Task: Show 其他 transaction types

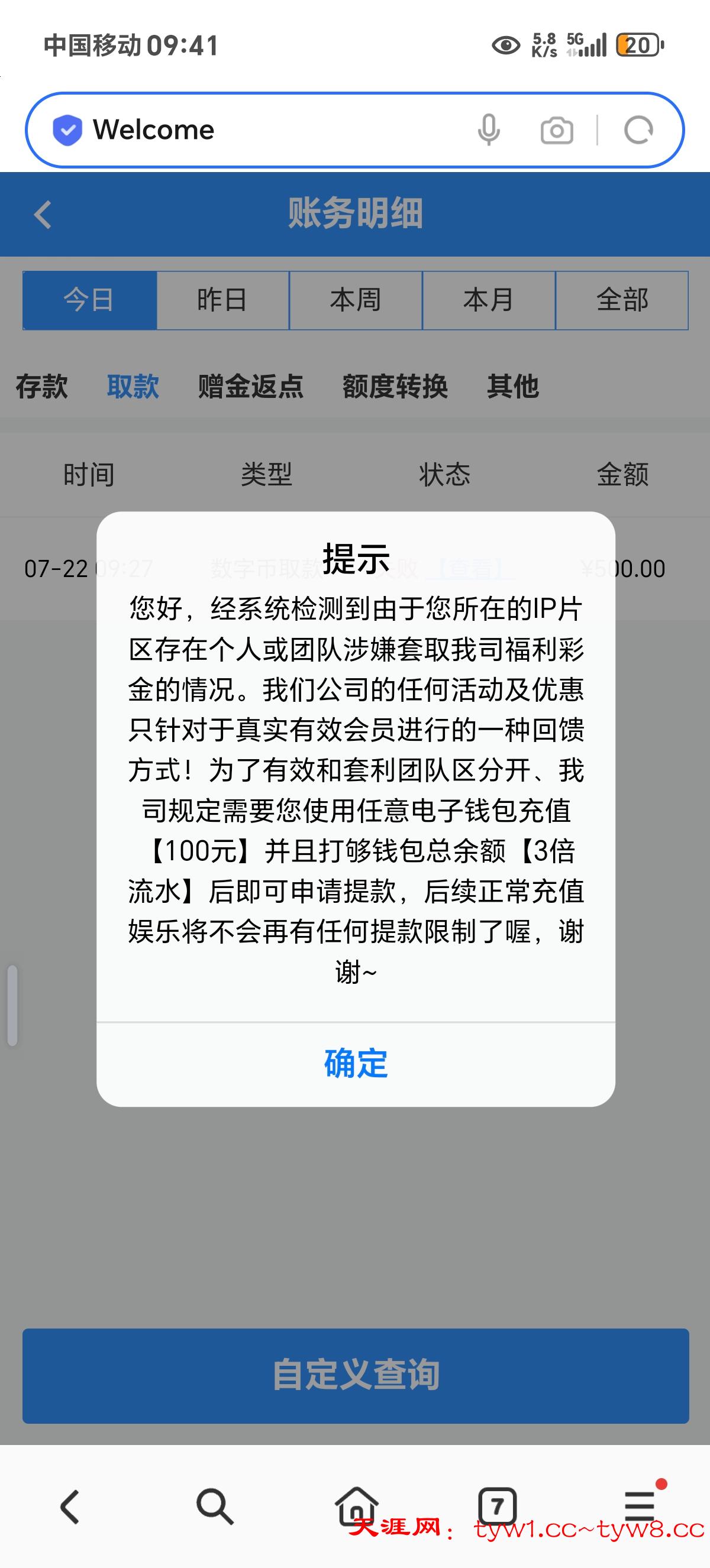Action: tap(513, 387)
